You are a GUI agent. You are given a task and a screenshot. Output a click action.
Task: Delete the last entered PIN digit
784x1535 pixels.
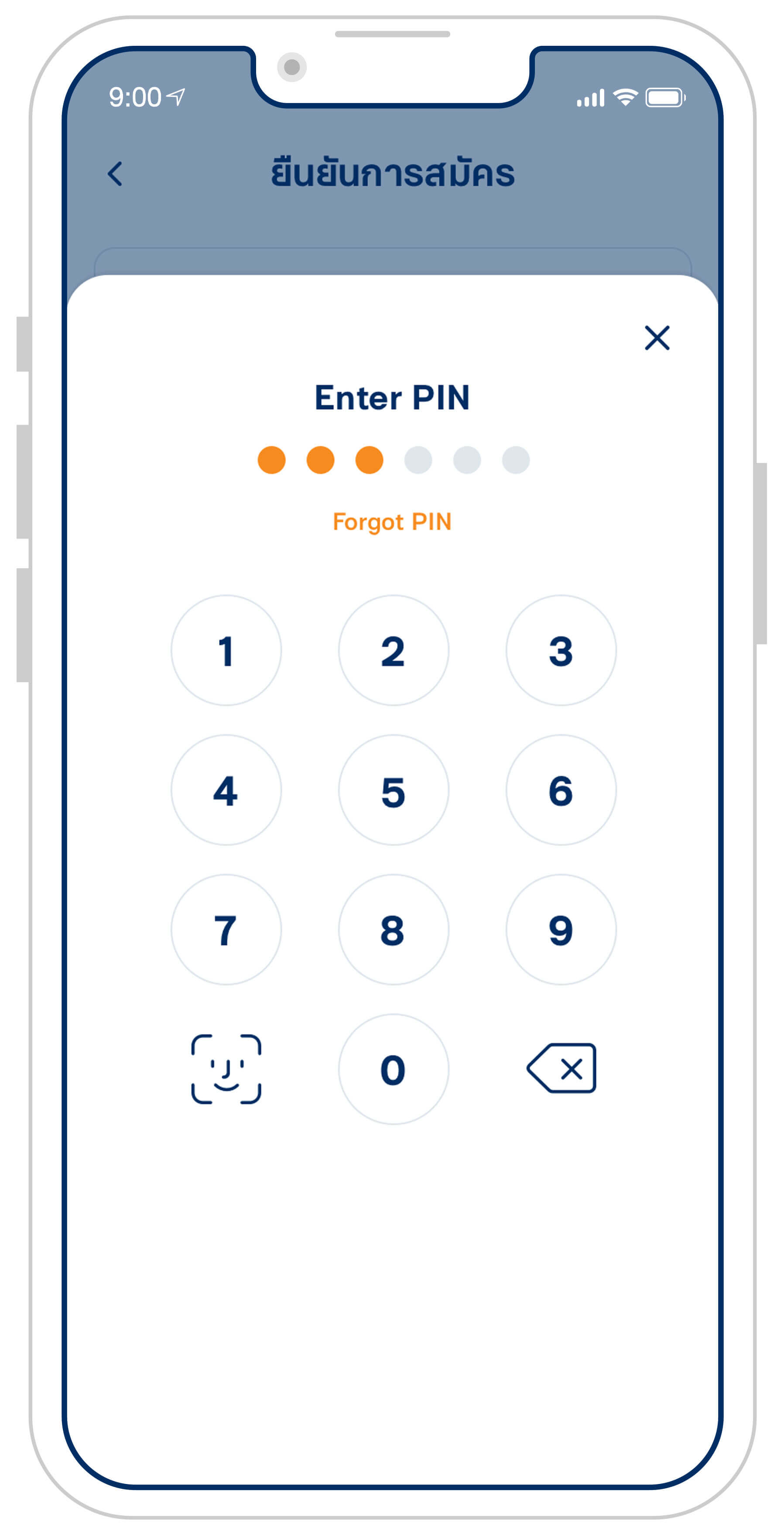tap(562, 1068)
